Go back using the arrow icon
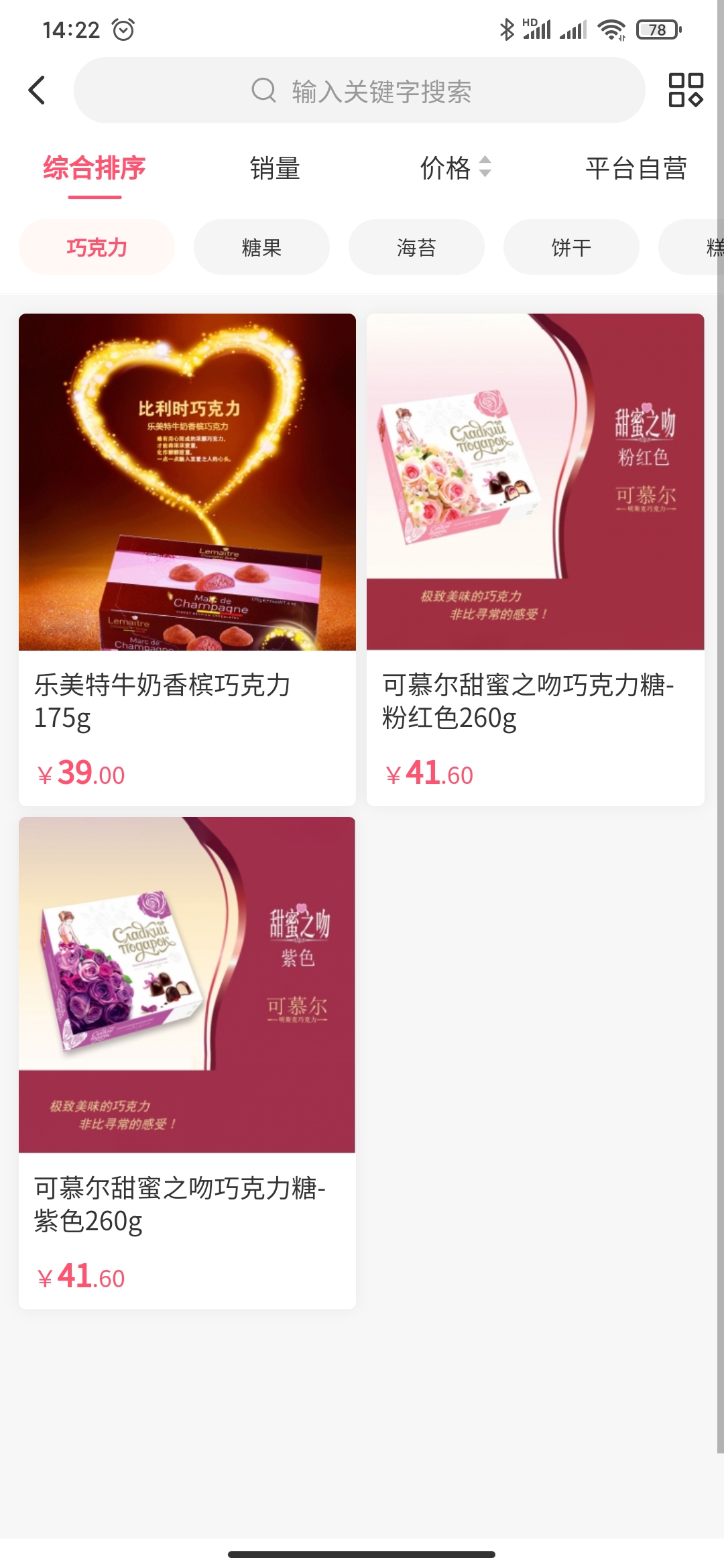Screen dimensions: 724x1568 click(38, 90)
